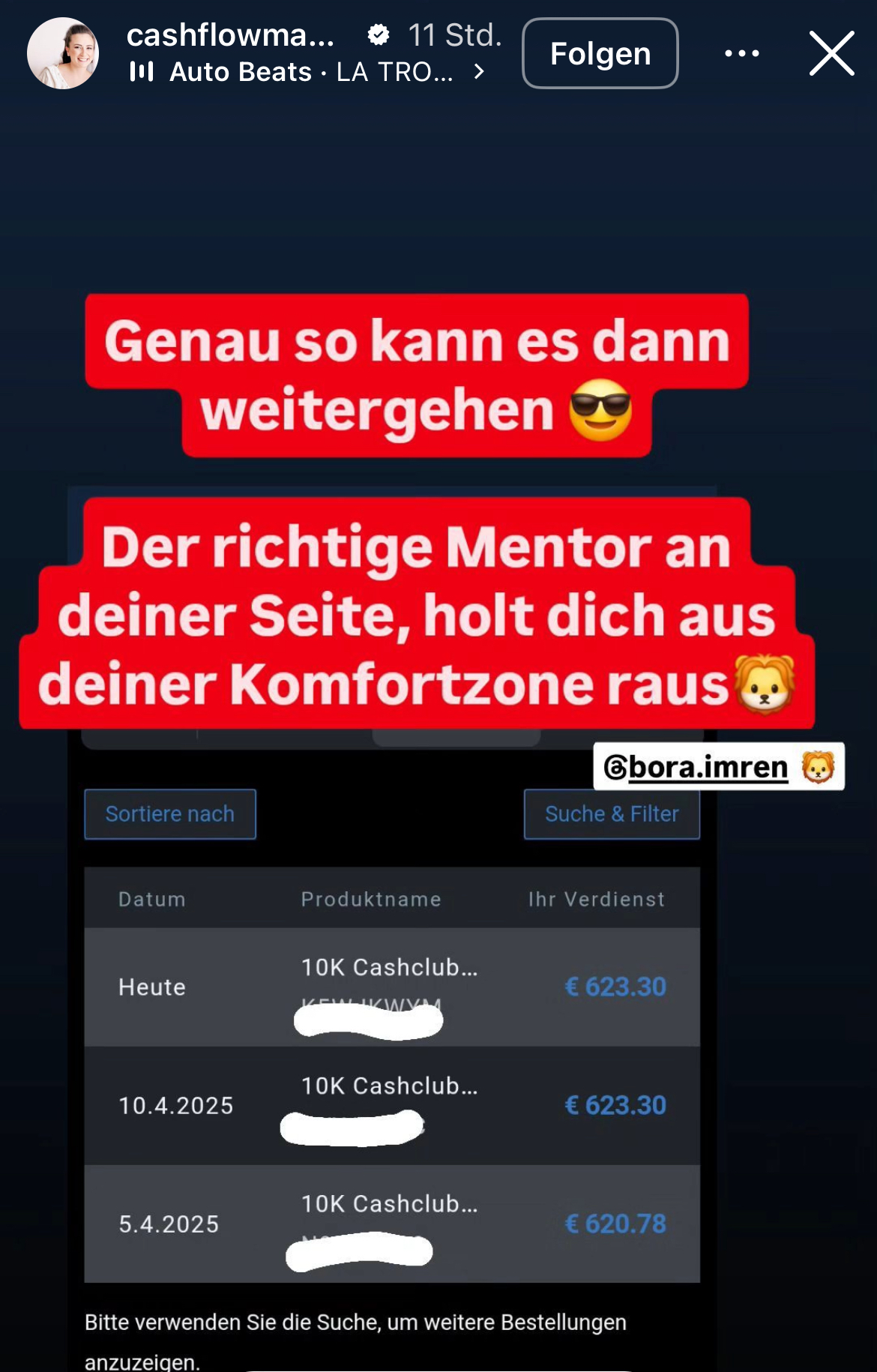The width and height of the screenshot is (877, 1372).
Task: Open the cashflowma... username
Action: (230, 35)
